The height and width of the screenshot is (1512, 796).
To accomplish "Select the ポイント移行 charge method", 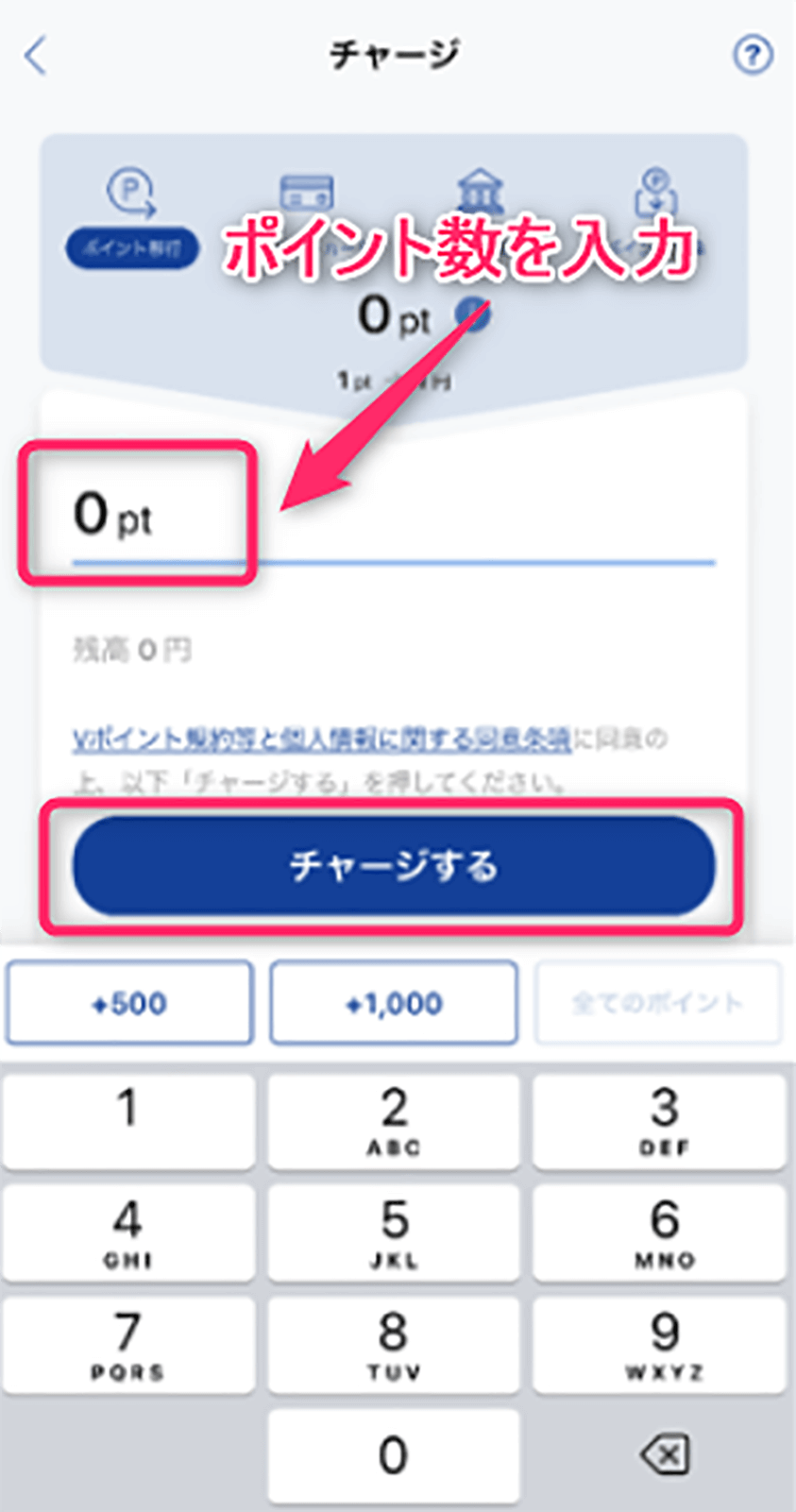I will [x=132, y=217].
